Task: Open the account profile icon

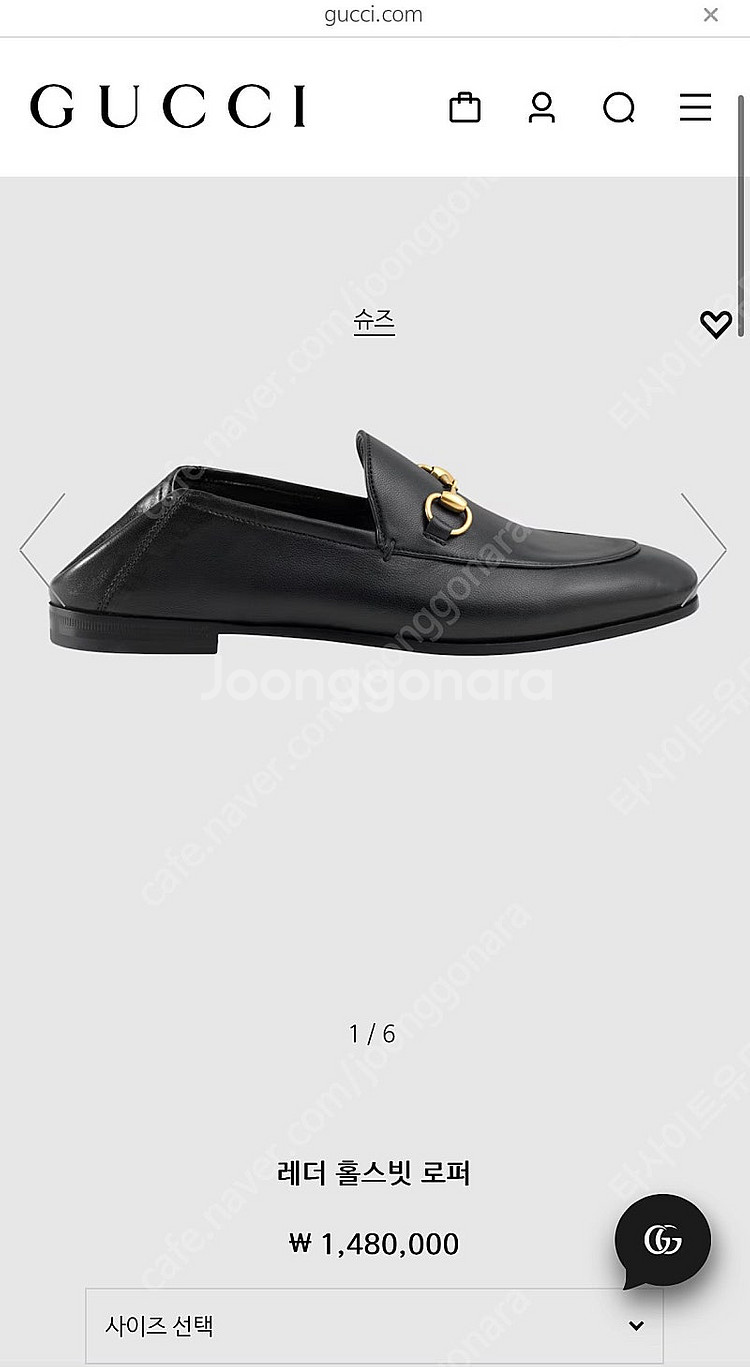Action: pyautogui.click(x=542, y=107)
